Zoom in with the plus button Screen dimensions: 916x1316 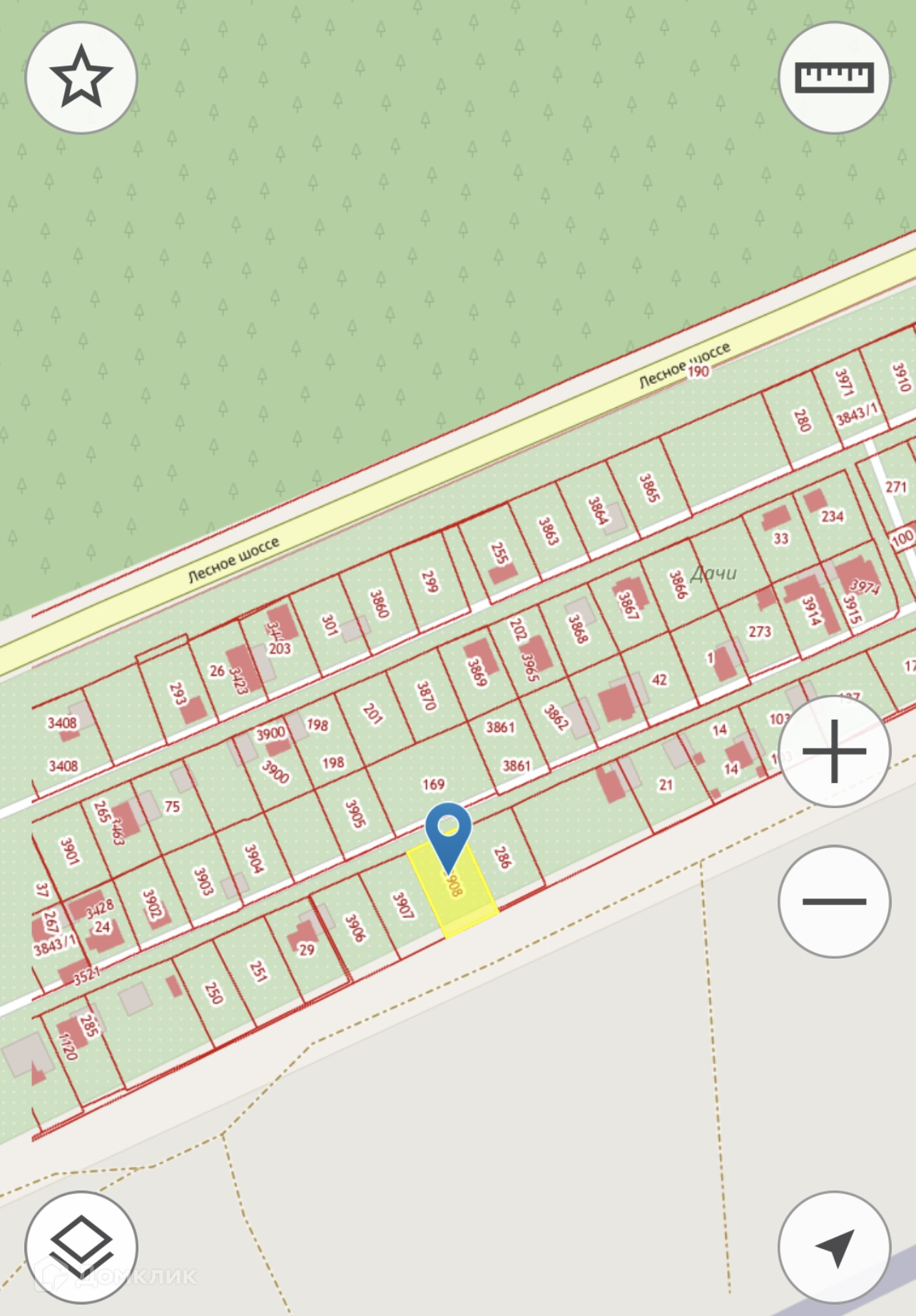834,751
